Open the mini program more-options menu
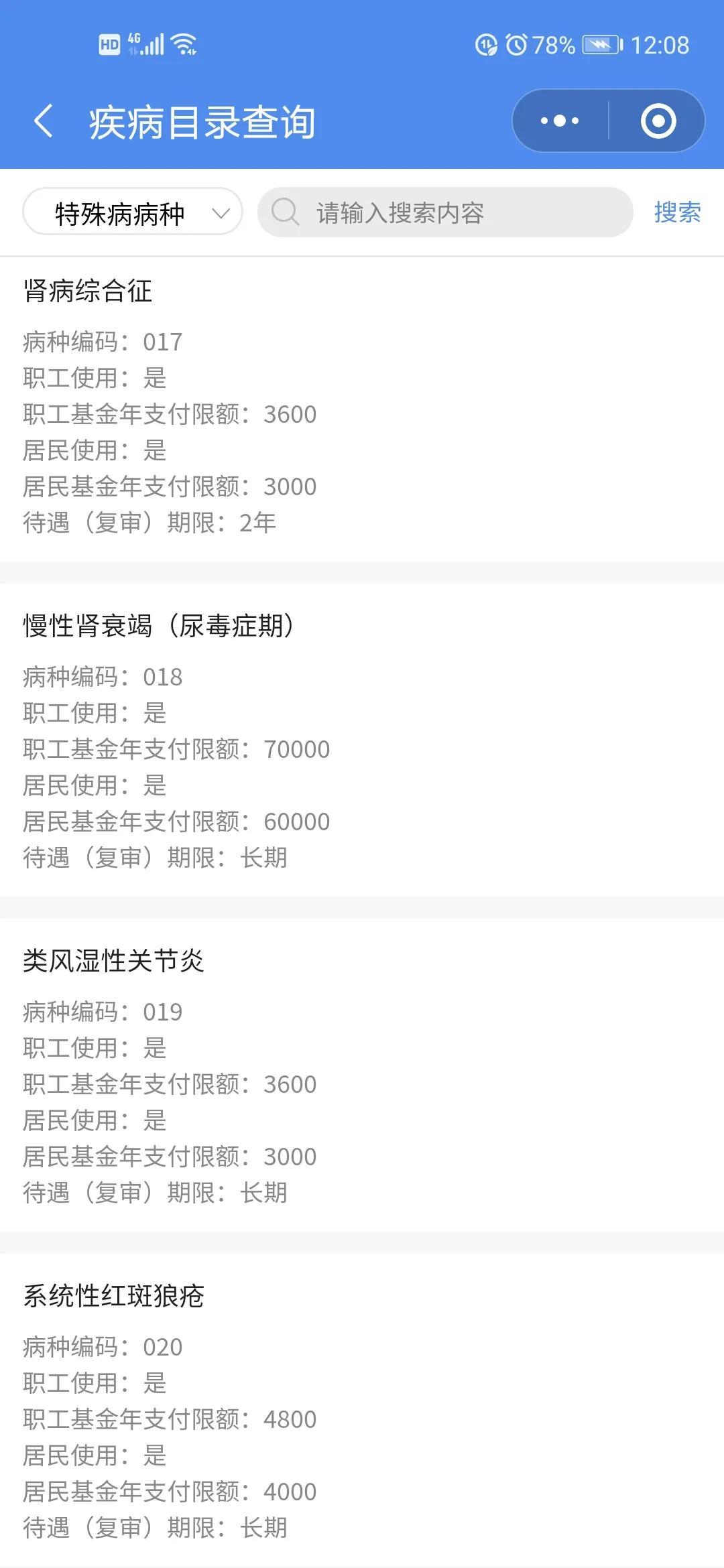This screenshot has width=724, height=1568. coord(560,121)
